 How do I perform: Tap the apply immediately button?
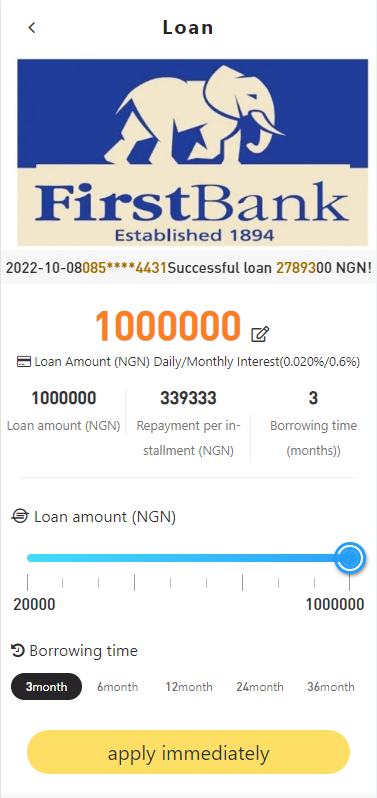(x=188, y=752)
